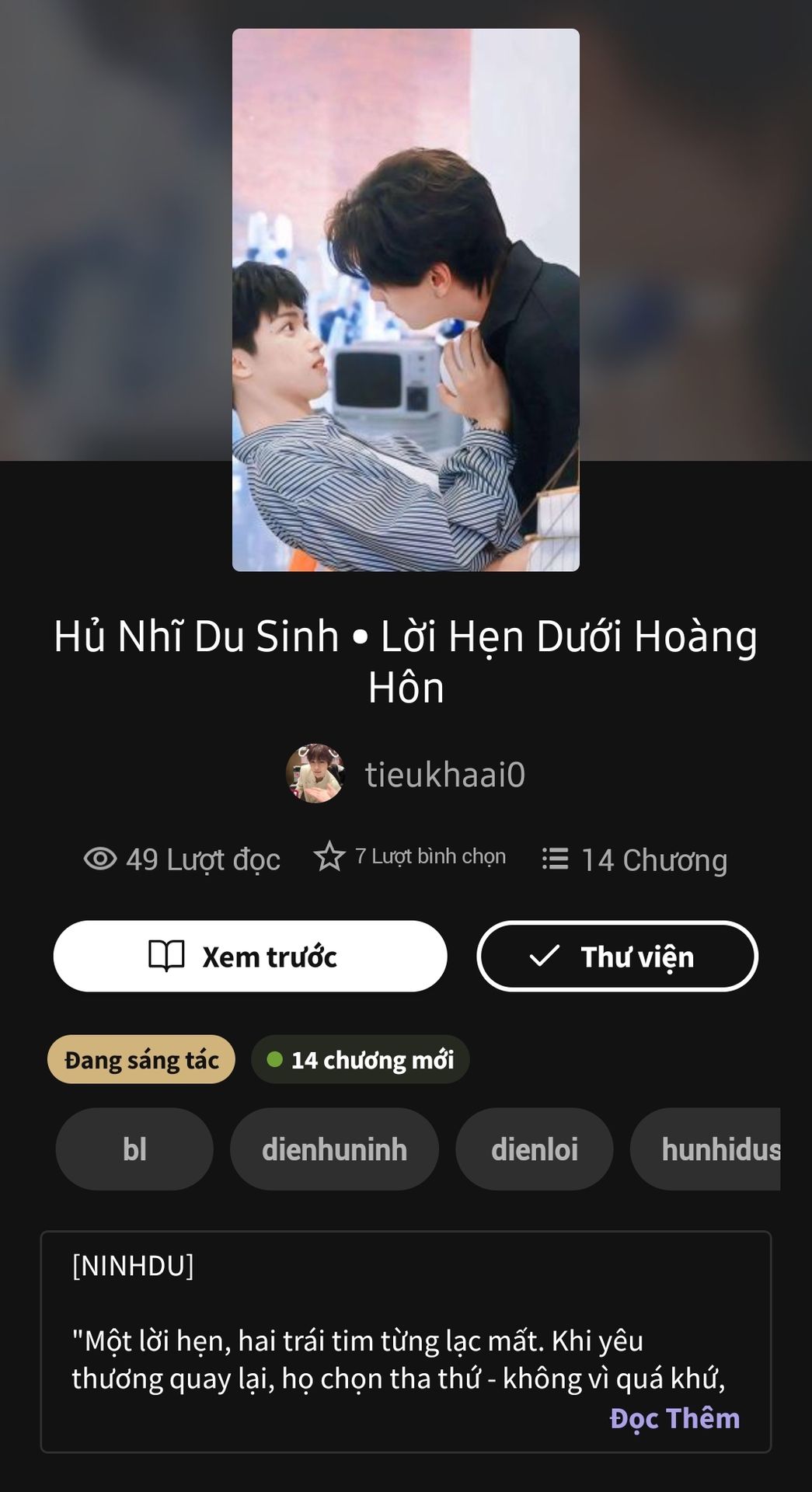Open the story cover image

406,300
